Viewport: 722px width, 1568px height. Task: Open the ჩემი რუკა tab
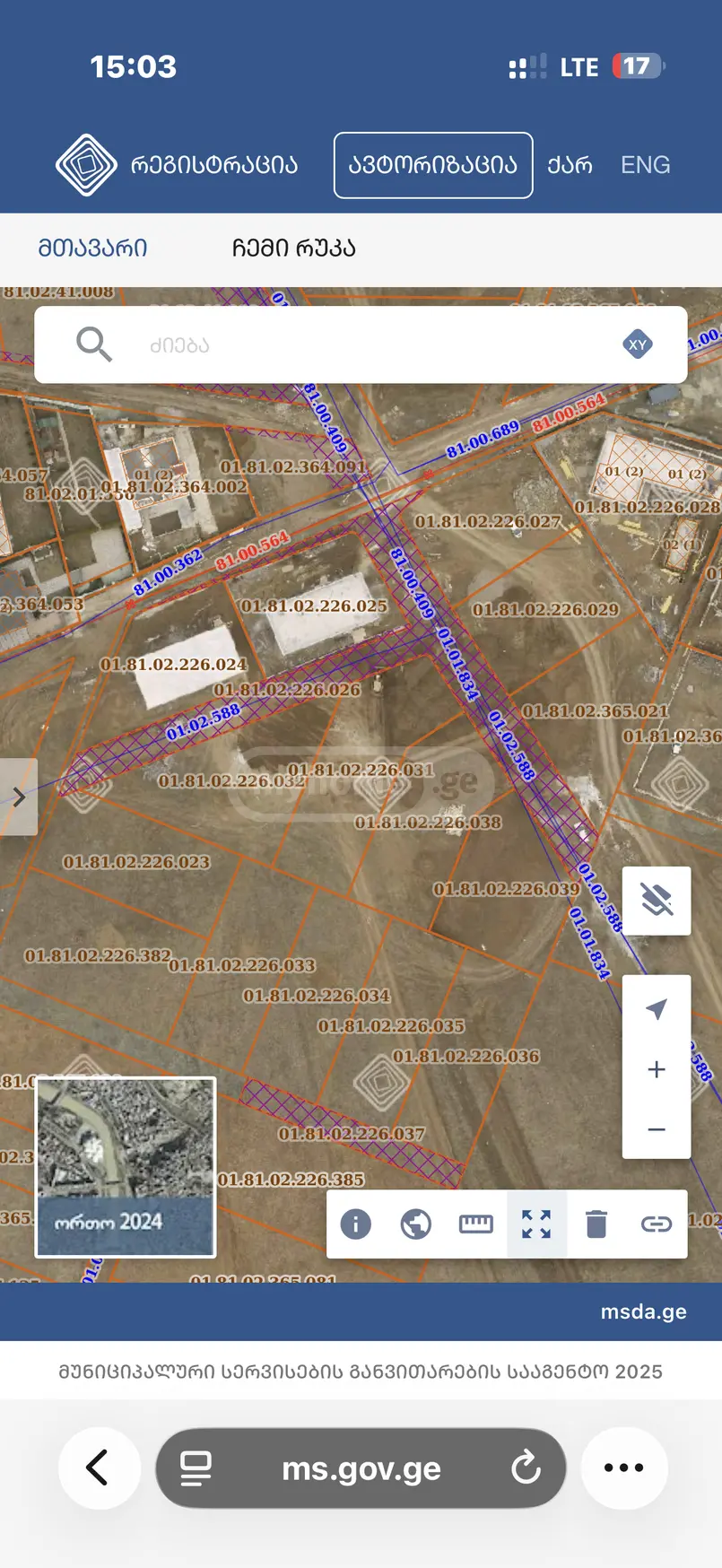[293, 248]
